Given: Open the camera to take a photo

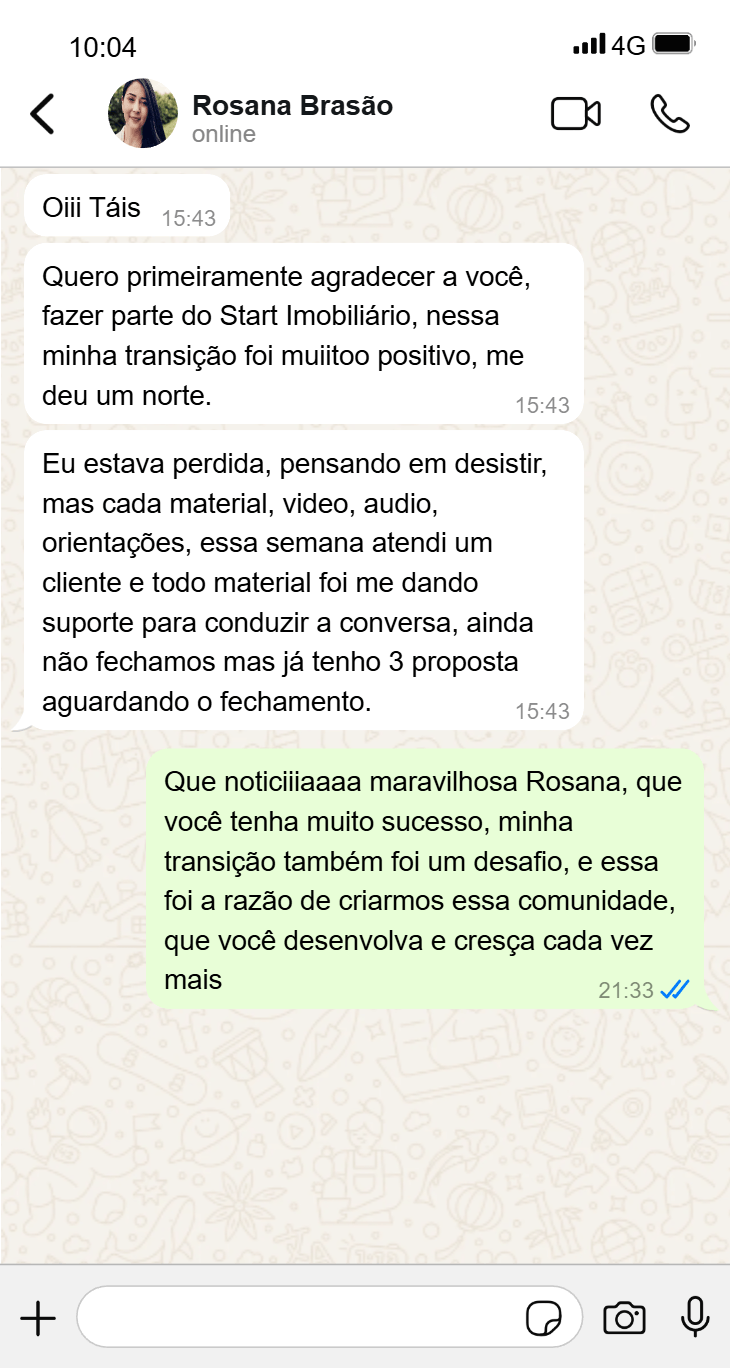Looking at the screenshot, I should coord(624,1318).
